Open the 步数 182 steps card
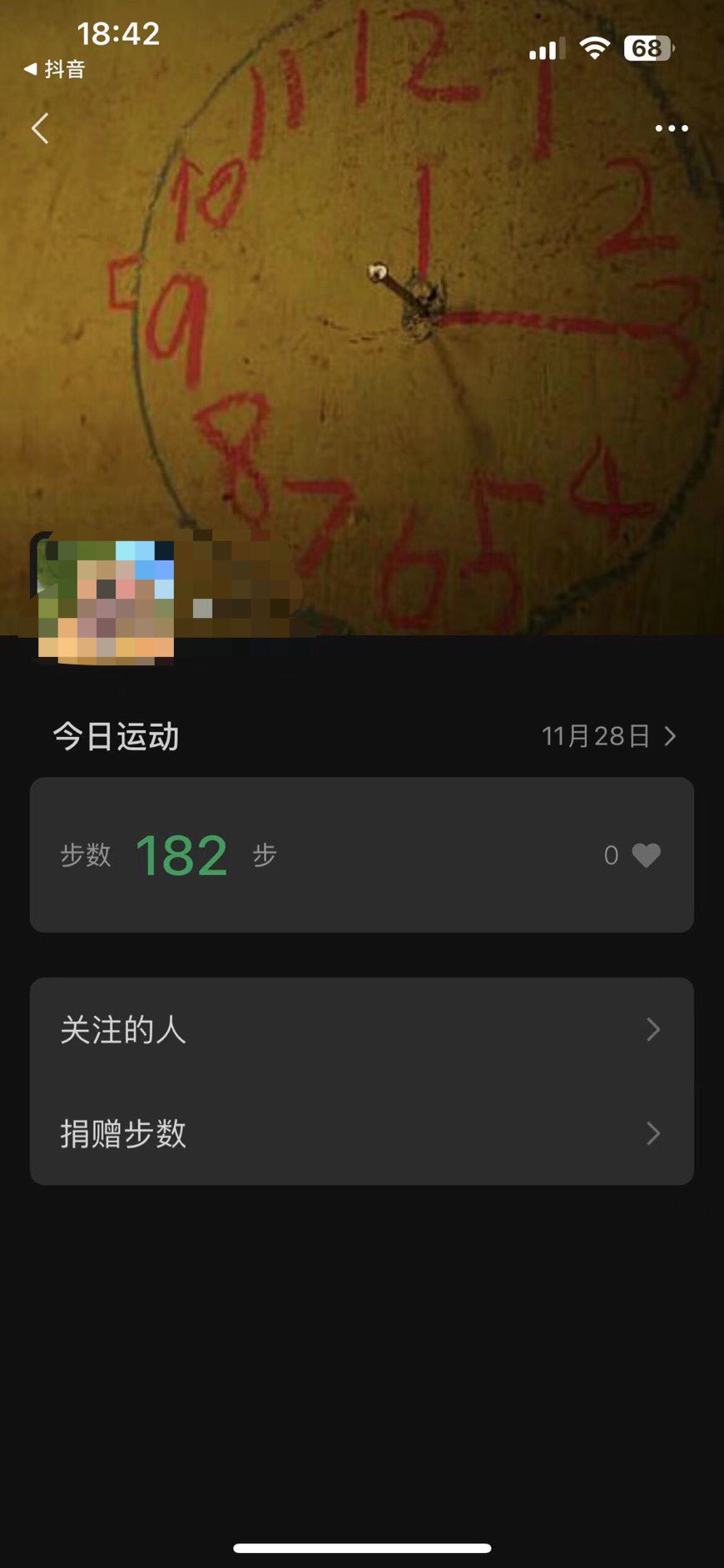Viewport: 724px width, 1568px height. point(333,855)
